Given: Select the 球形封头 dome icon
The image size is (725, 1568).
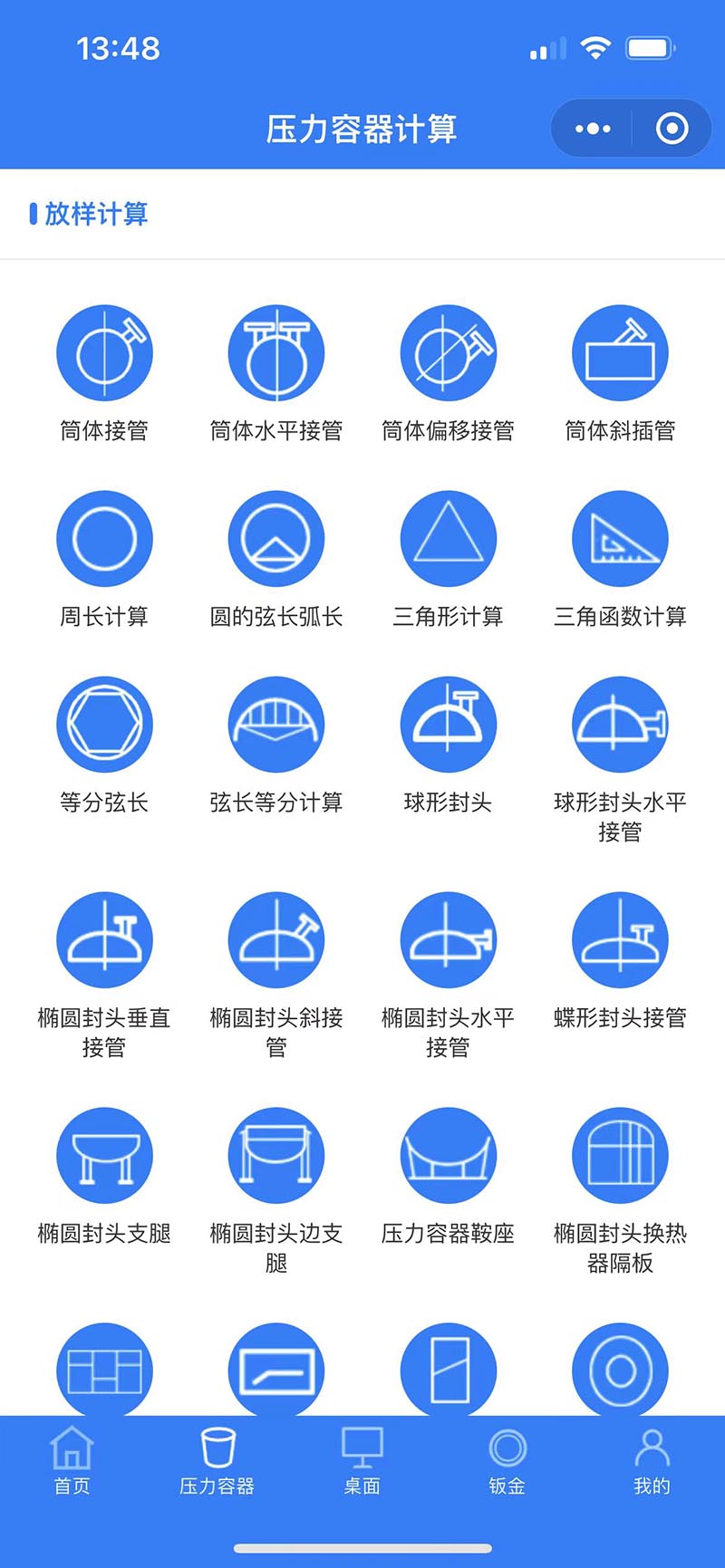Looking at the screenshot, I should [448, 724].
